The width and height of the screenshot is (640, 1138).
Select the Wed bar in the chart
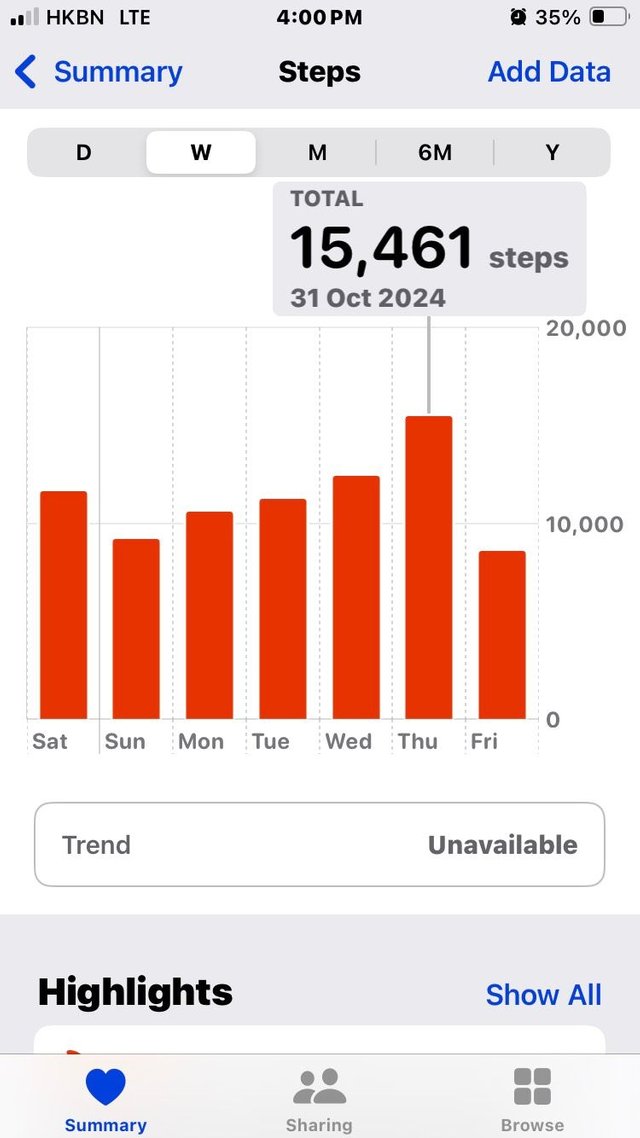(356, 597)
